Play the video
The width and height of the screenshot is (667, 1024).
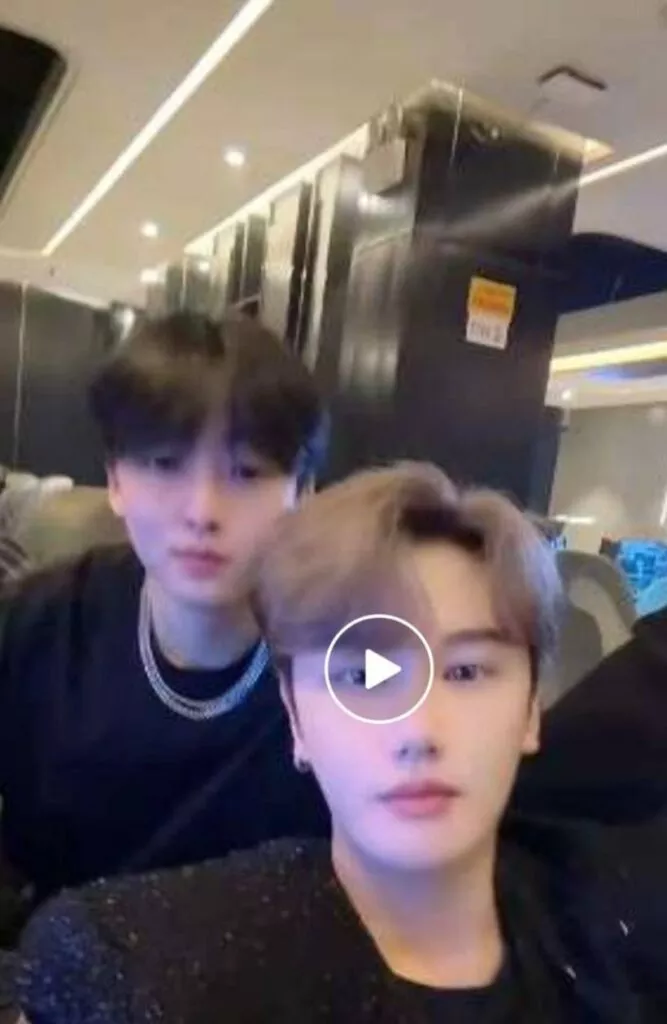tap(379, 669)
